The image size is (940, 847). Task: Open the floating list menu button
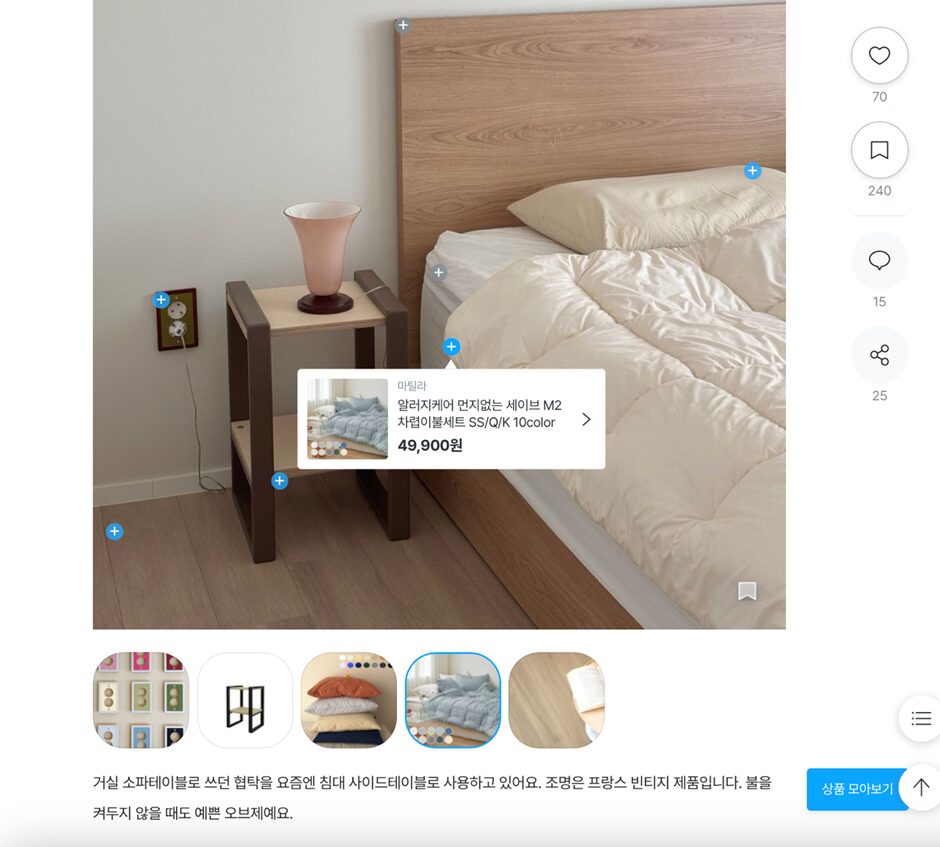pyautogui.click(x=921, y=718)
